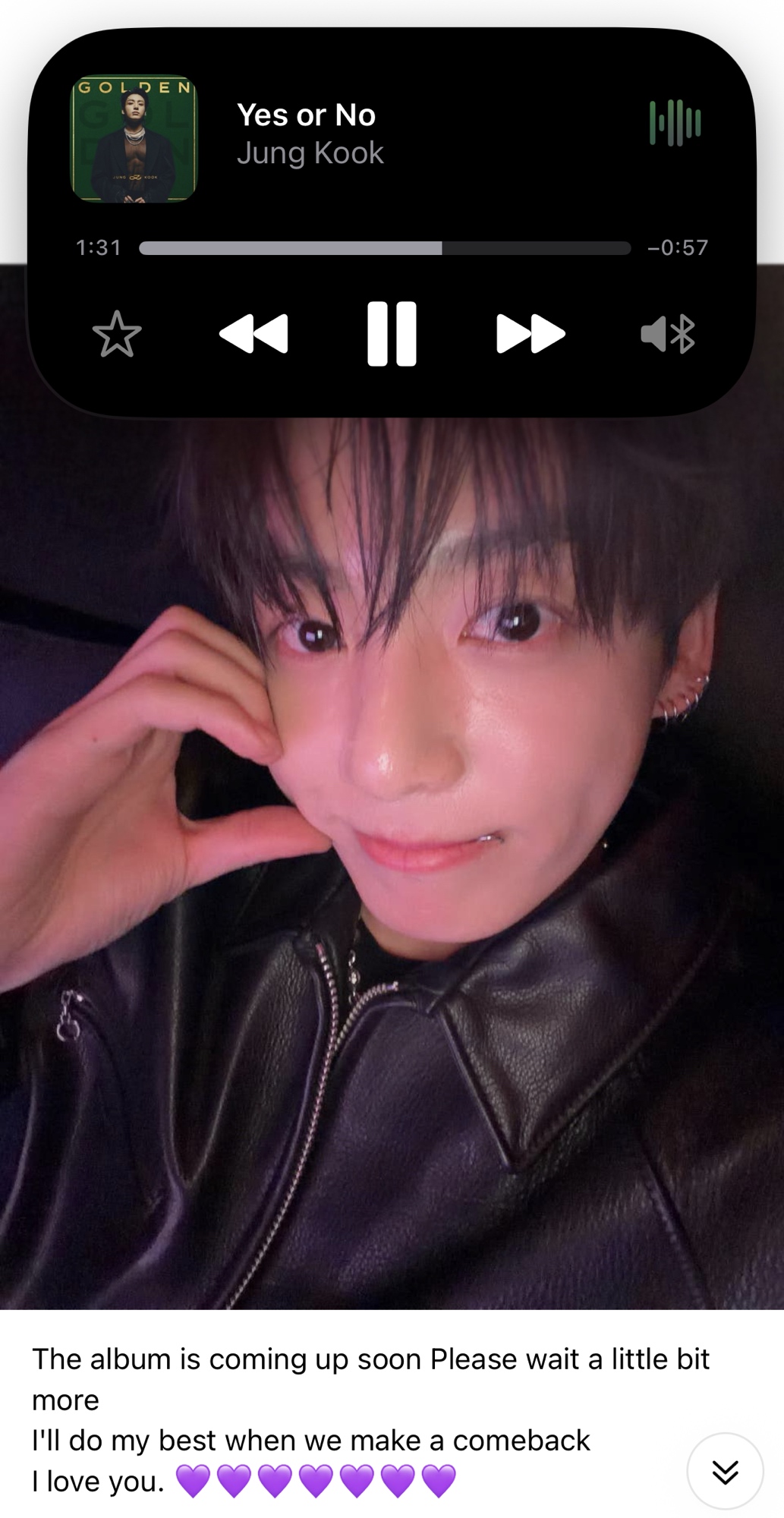Tap the double chevron down button
Image resolution: width=784 pixels, height=1518 pixels.
725,1472
